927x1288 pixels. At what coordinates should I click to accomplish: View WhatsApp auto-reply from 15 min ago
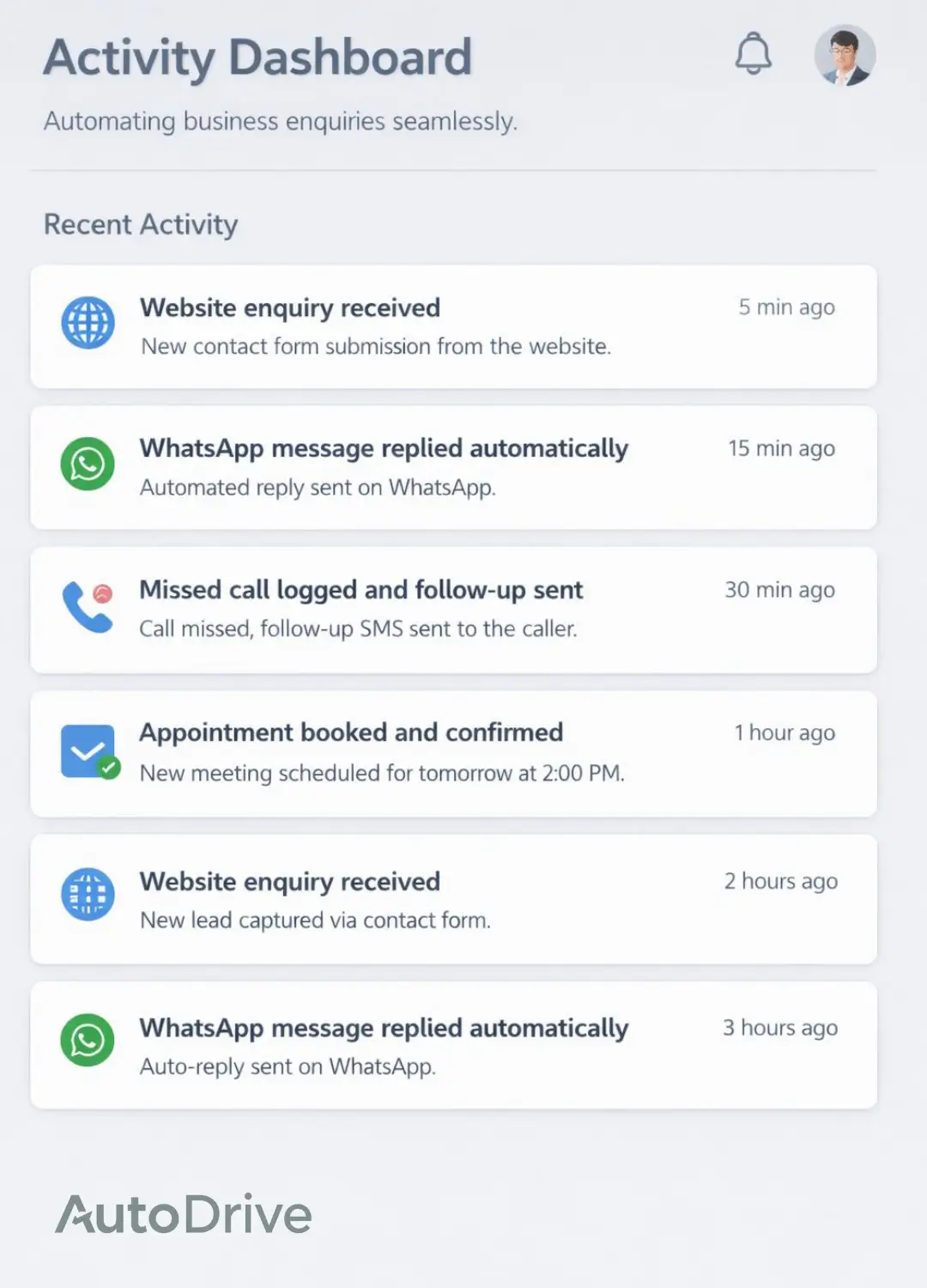(453, 468)
